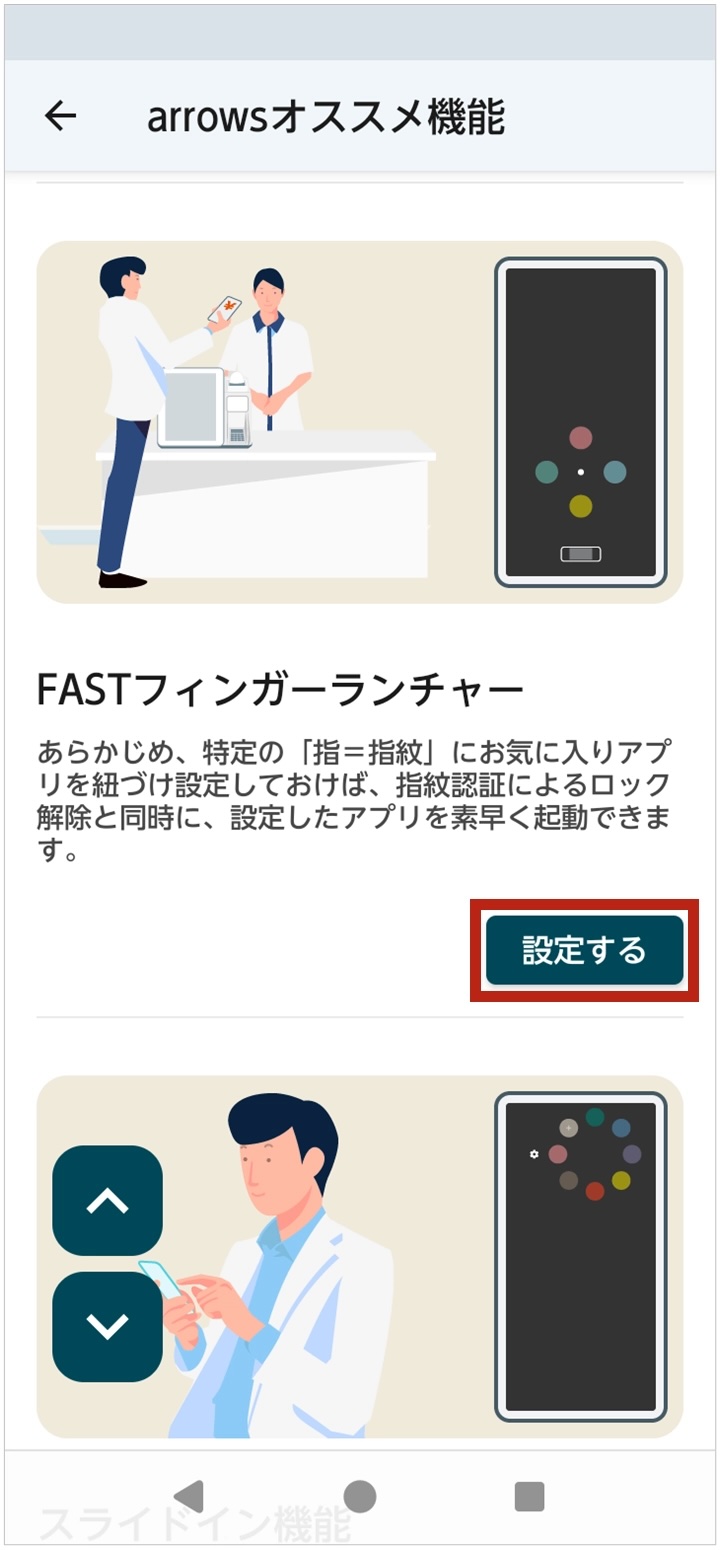Go to the home screen
Image resolution: width=720 pixels, height=1550 pixels.
point(360,1496)
